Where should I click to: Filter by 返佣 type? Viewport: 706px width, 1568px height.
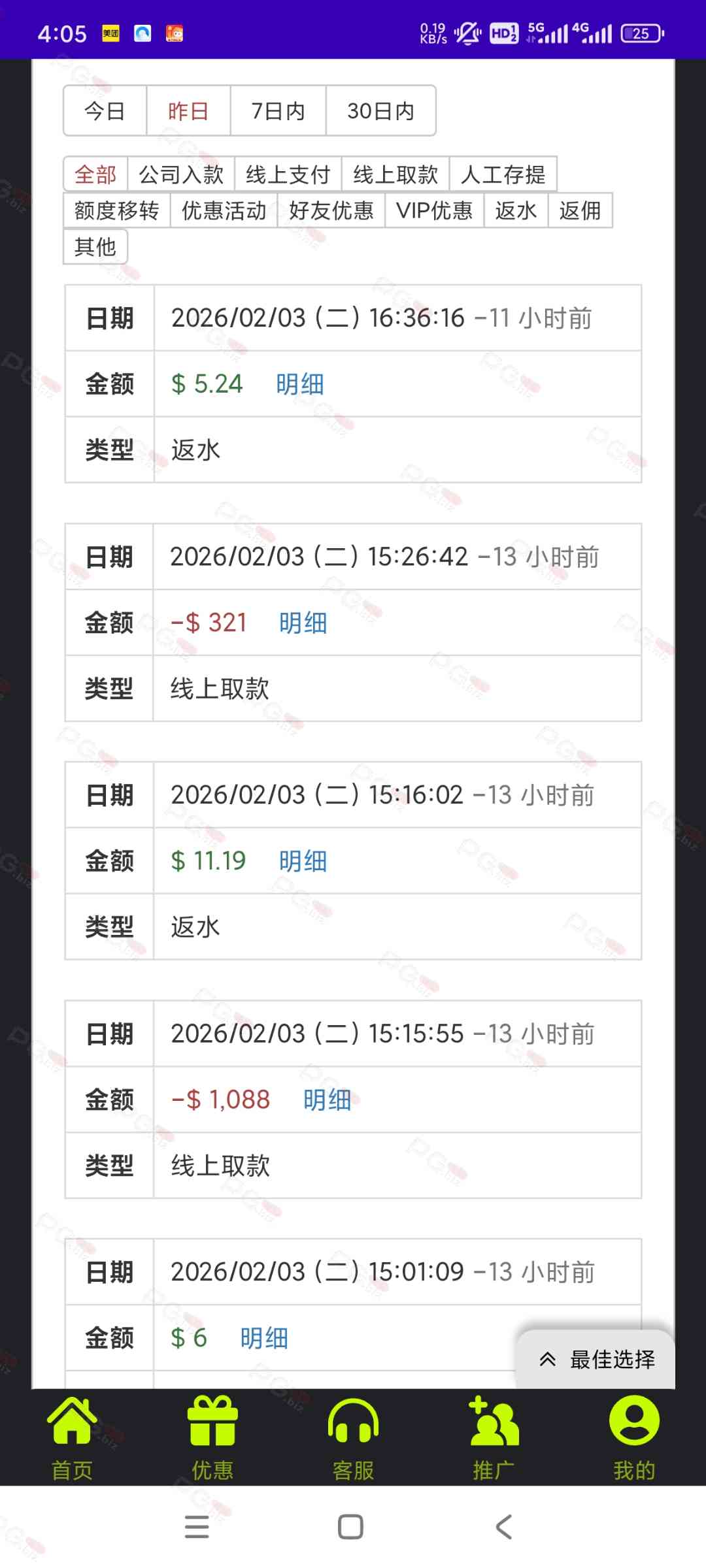tap(580, 210)
